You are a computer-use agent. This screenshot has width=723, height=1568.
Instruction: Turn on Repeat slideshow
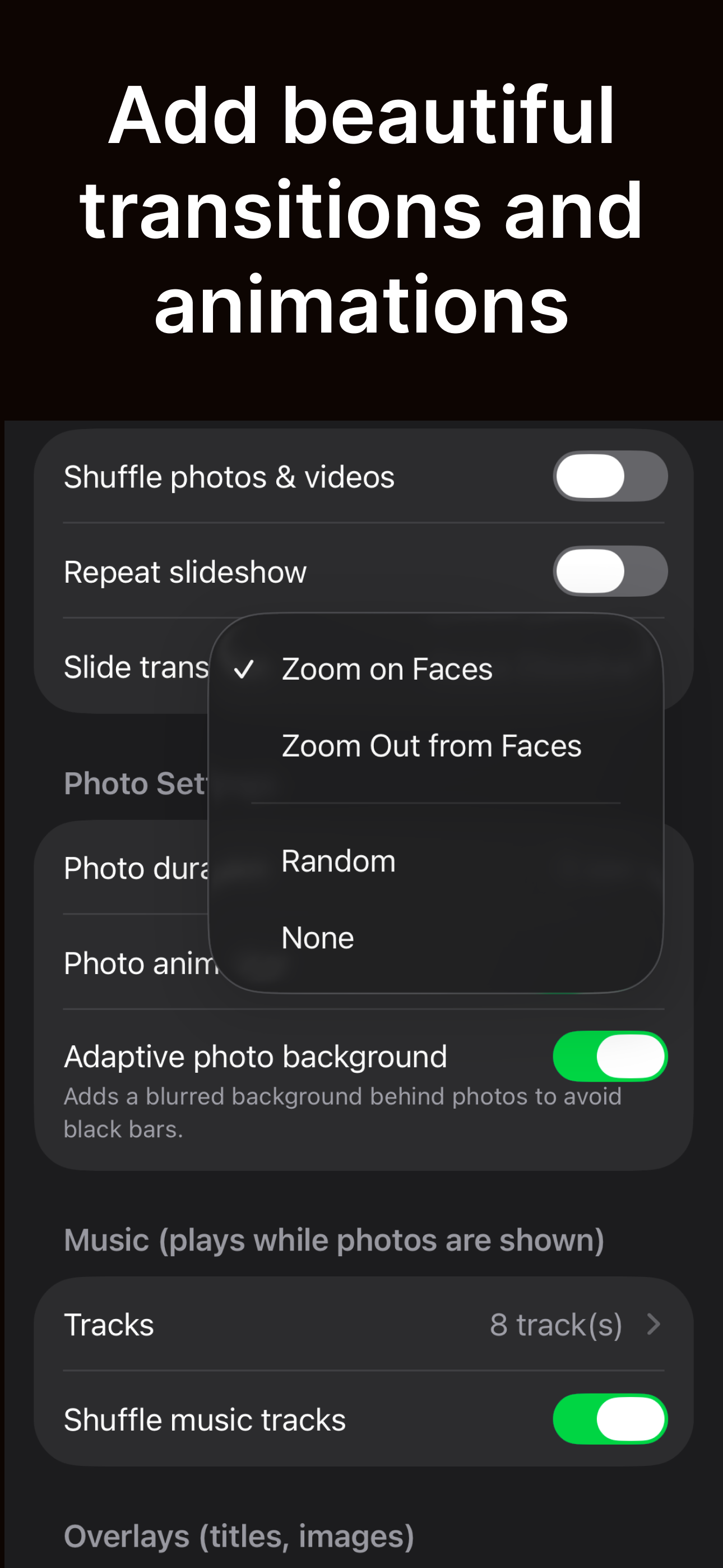(x=609, y=571)
